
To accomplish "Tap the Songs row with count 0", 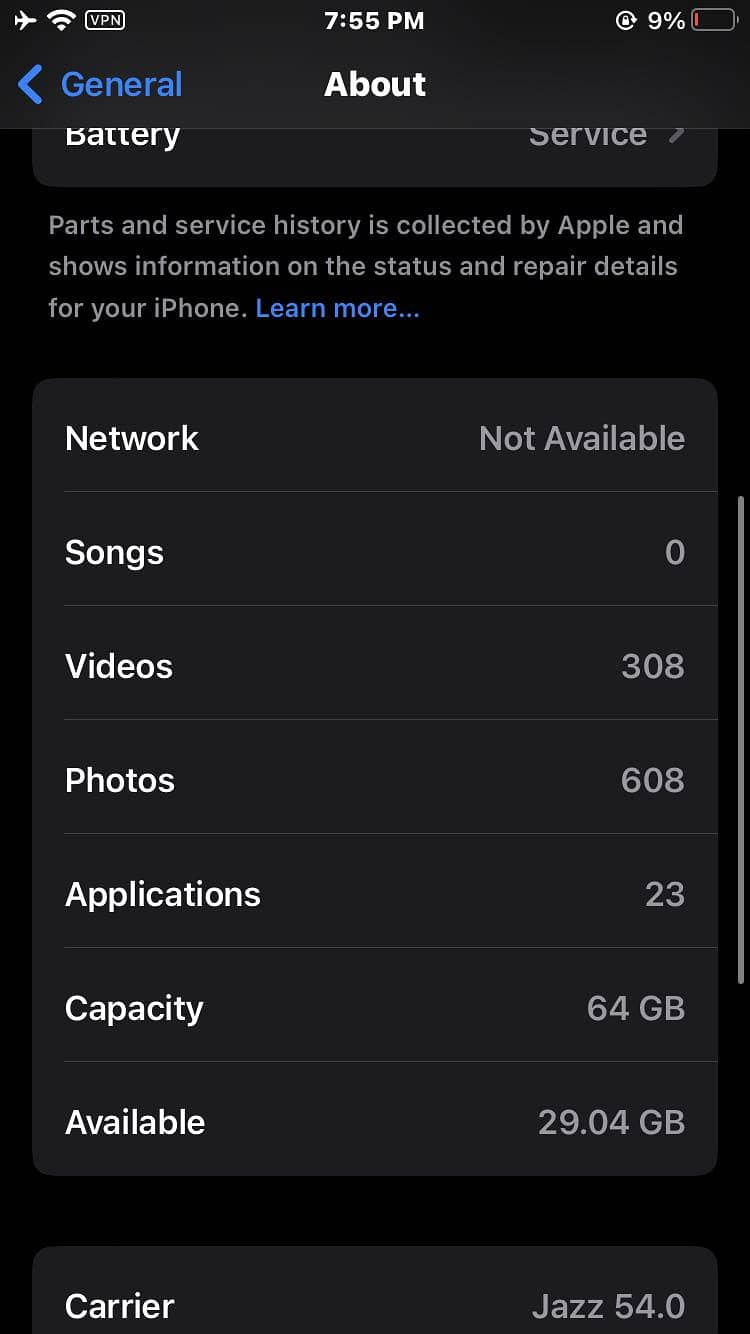I will pyautogui.click(x=375, y=552).
